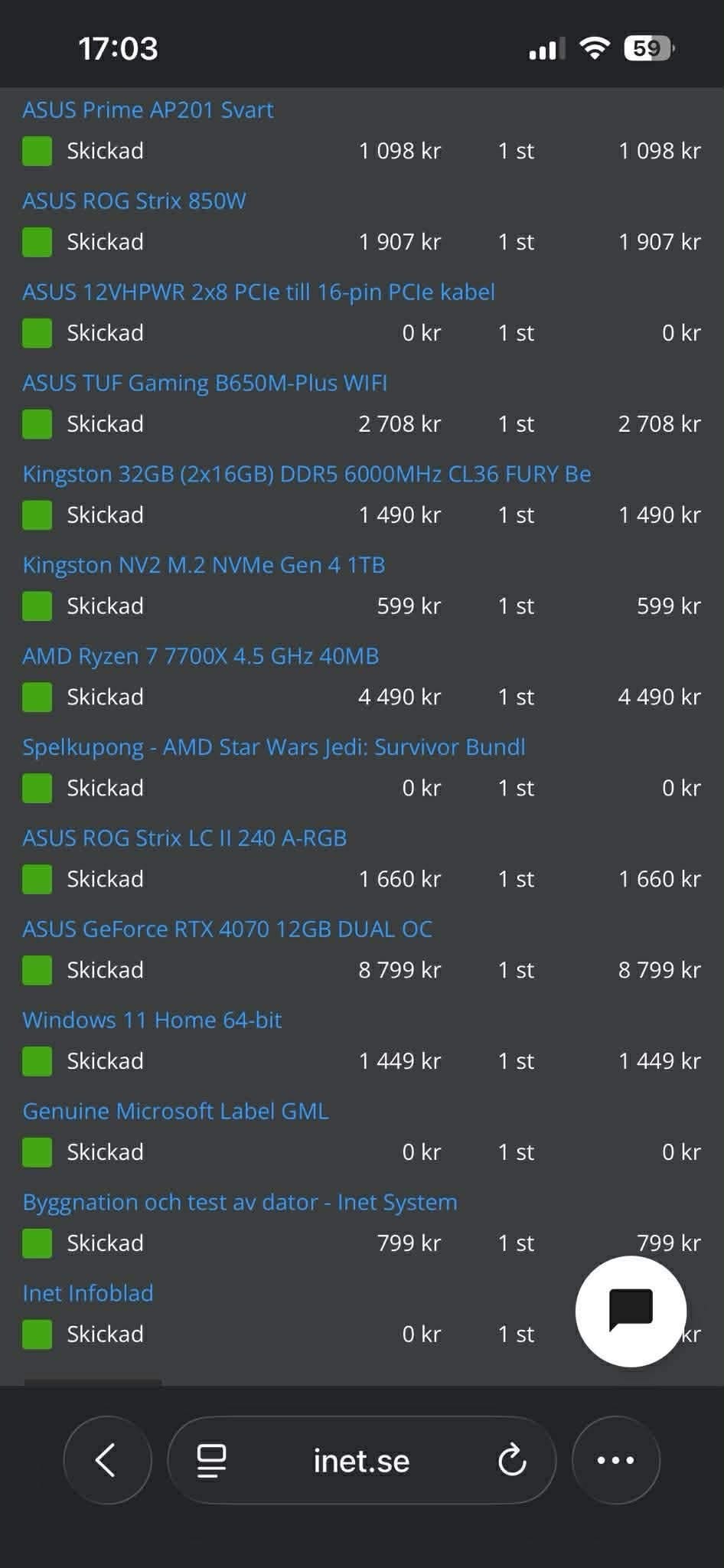Tap the inet.se address field
The height and width of the screenshot is (1568, 724).
point(362,1460)
